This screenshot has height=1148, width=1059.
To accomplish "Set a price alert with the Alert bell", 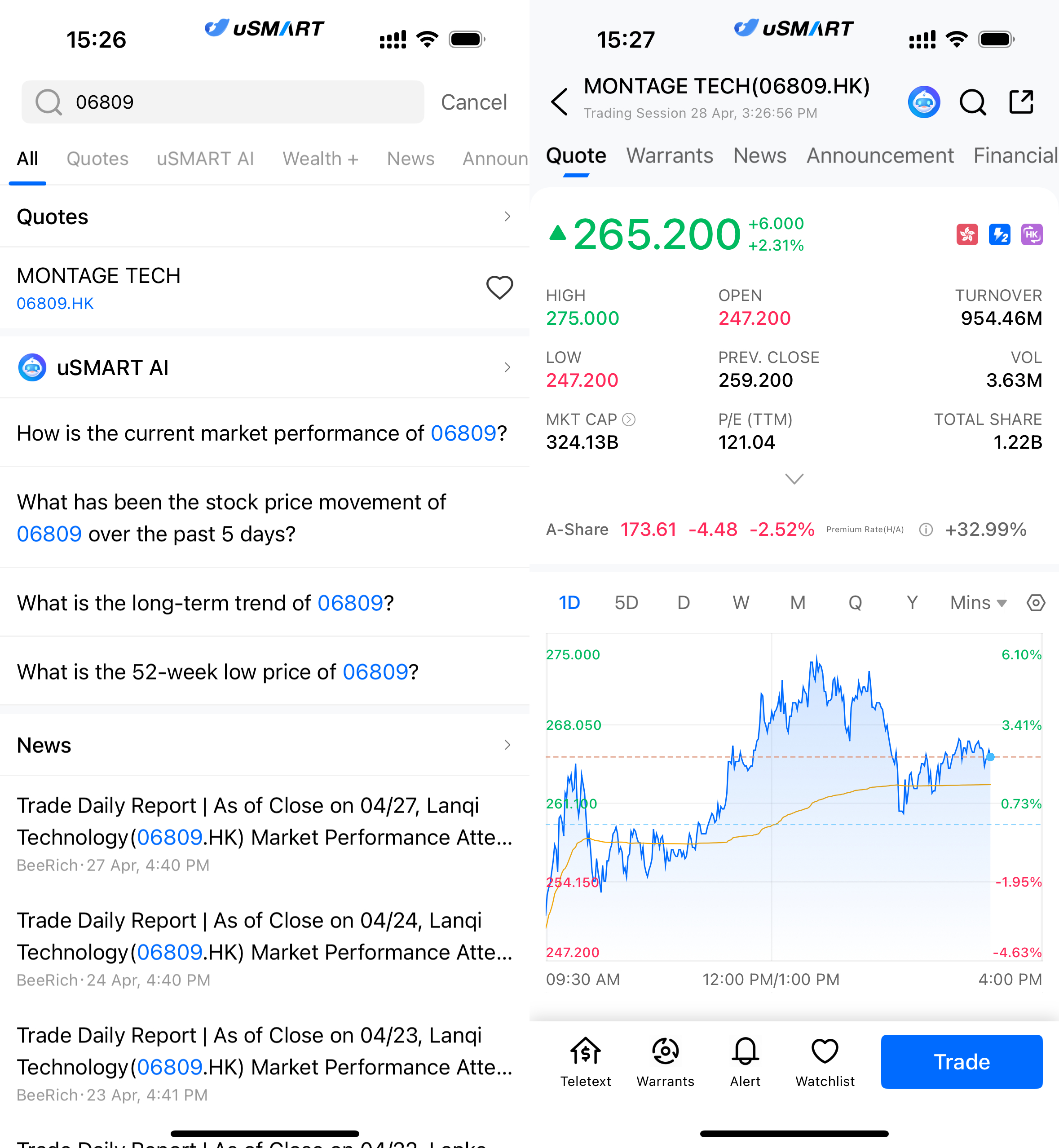I will coord(745,1061).
